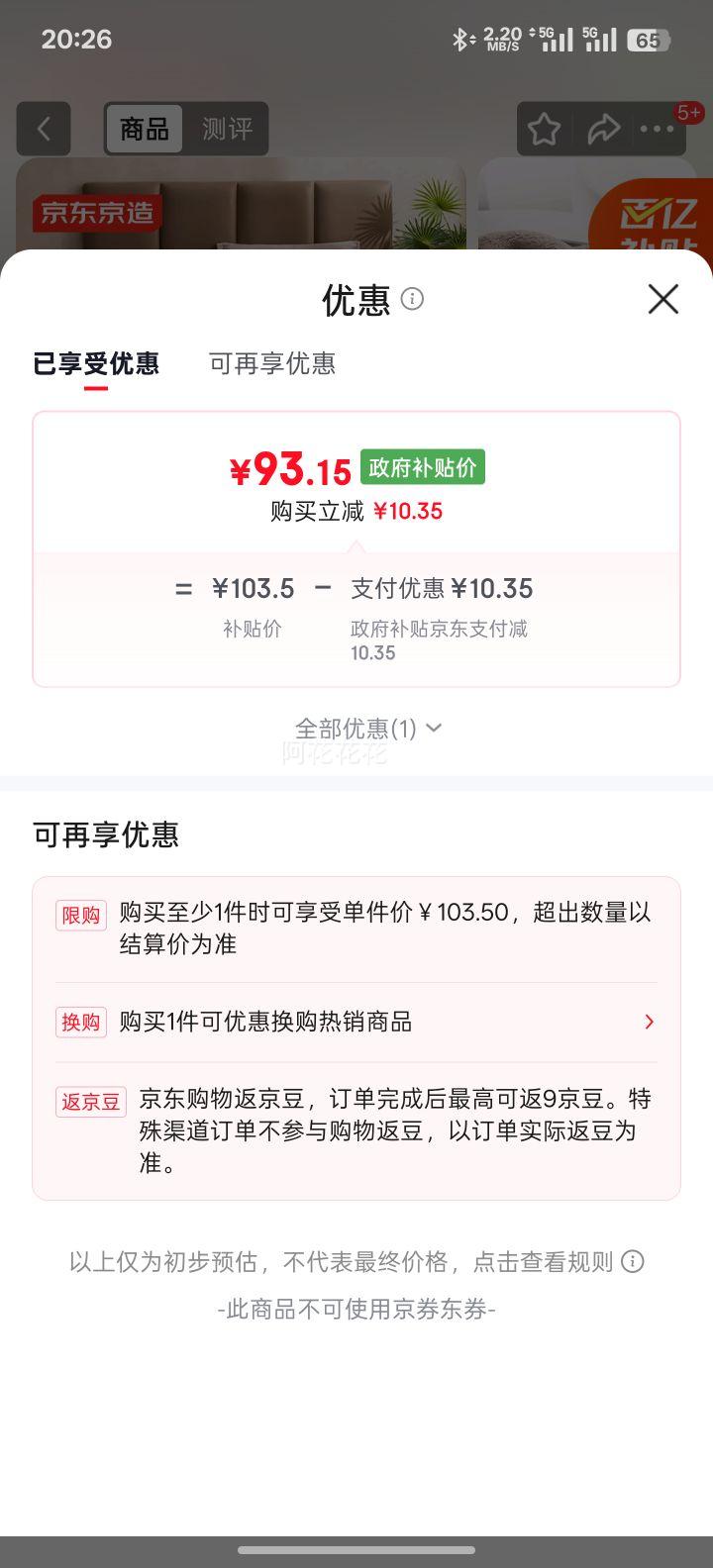Switch to the 测评 tab at top
The image size is (713, 1568).
pos(229,129)
